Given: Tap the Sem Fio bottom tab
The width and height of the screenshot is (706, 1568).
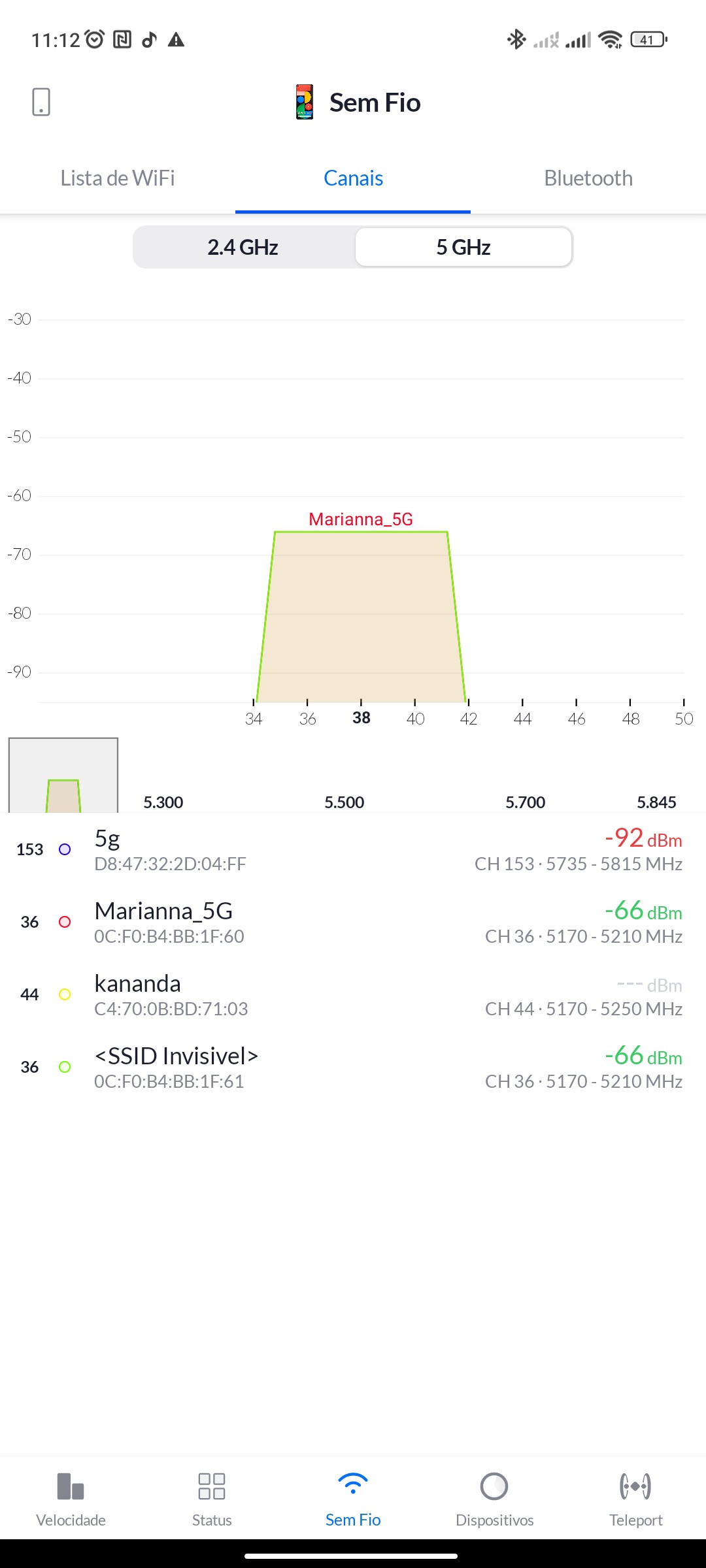Looking at the screenshot, I should point(353,1499).
